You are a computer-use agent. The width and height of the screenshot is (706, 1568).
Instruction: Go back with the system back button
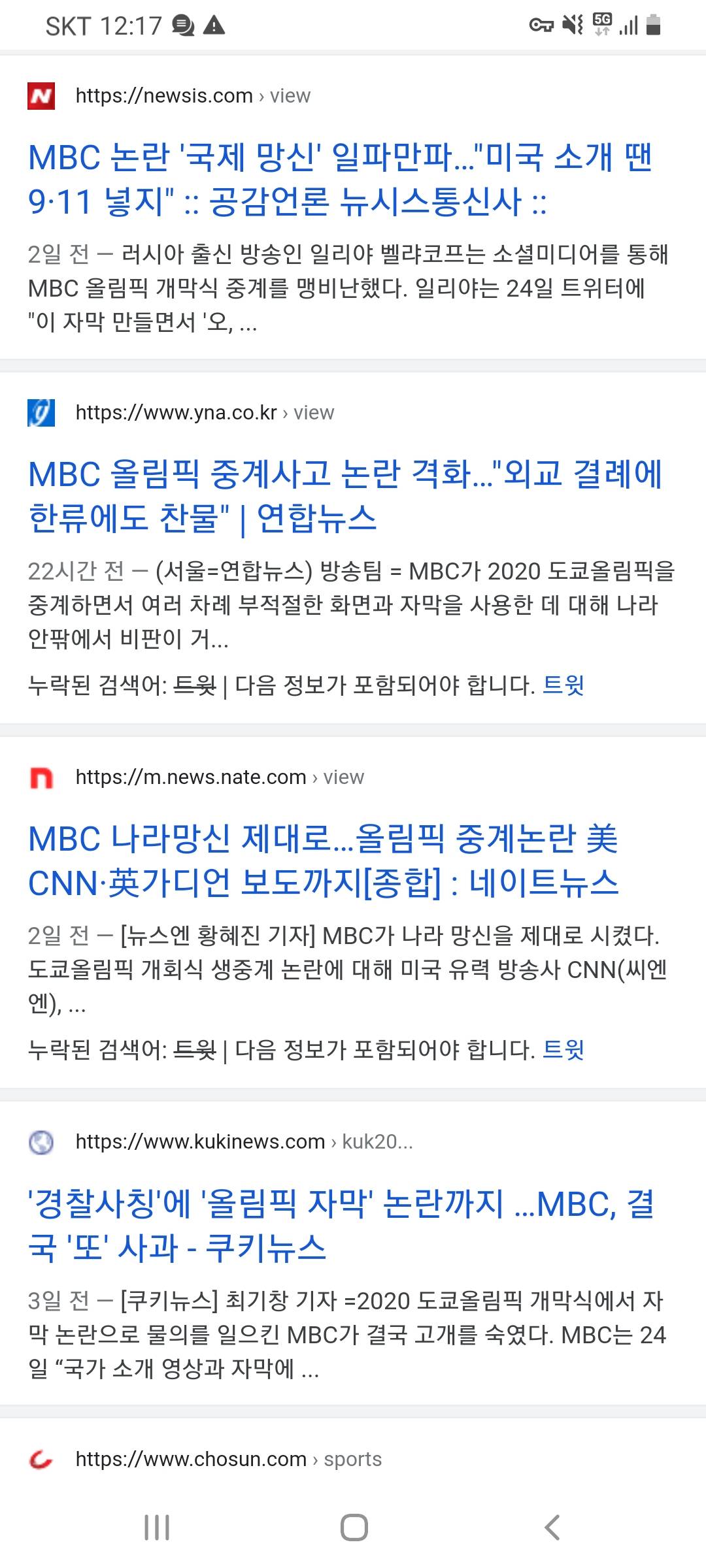click(552, 1527)
